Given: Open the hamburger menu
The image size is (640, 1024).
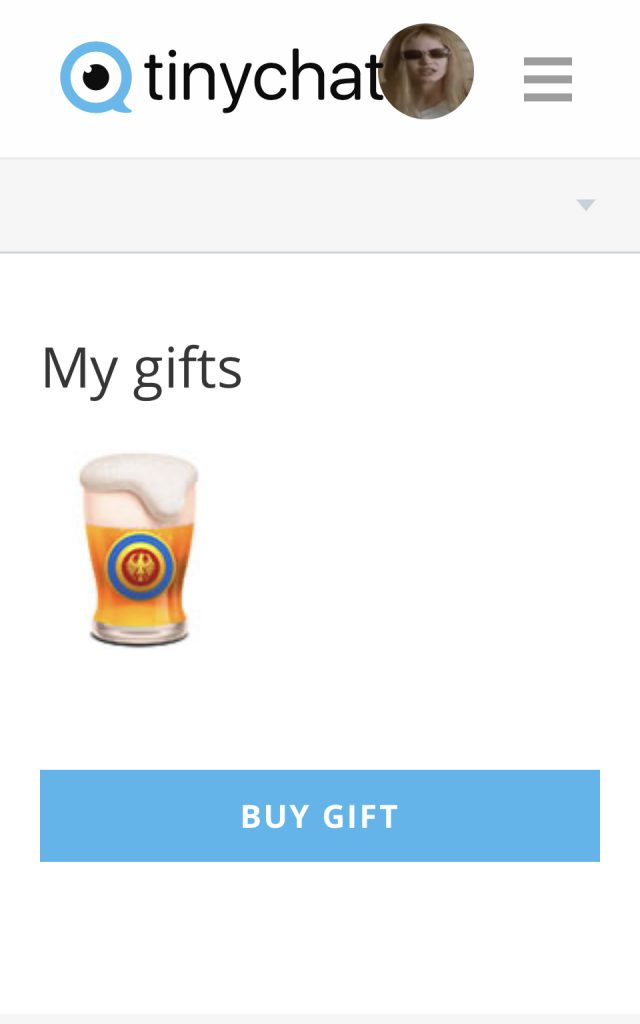Looking at the screenshot, I should 547,79.
